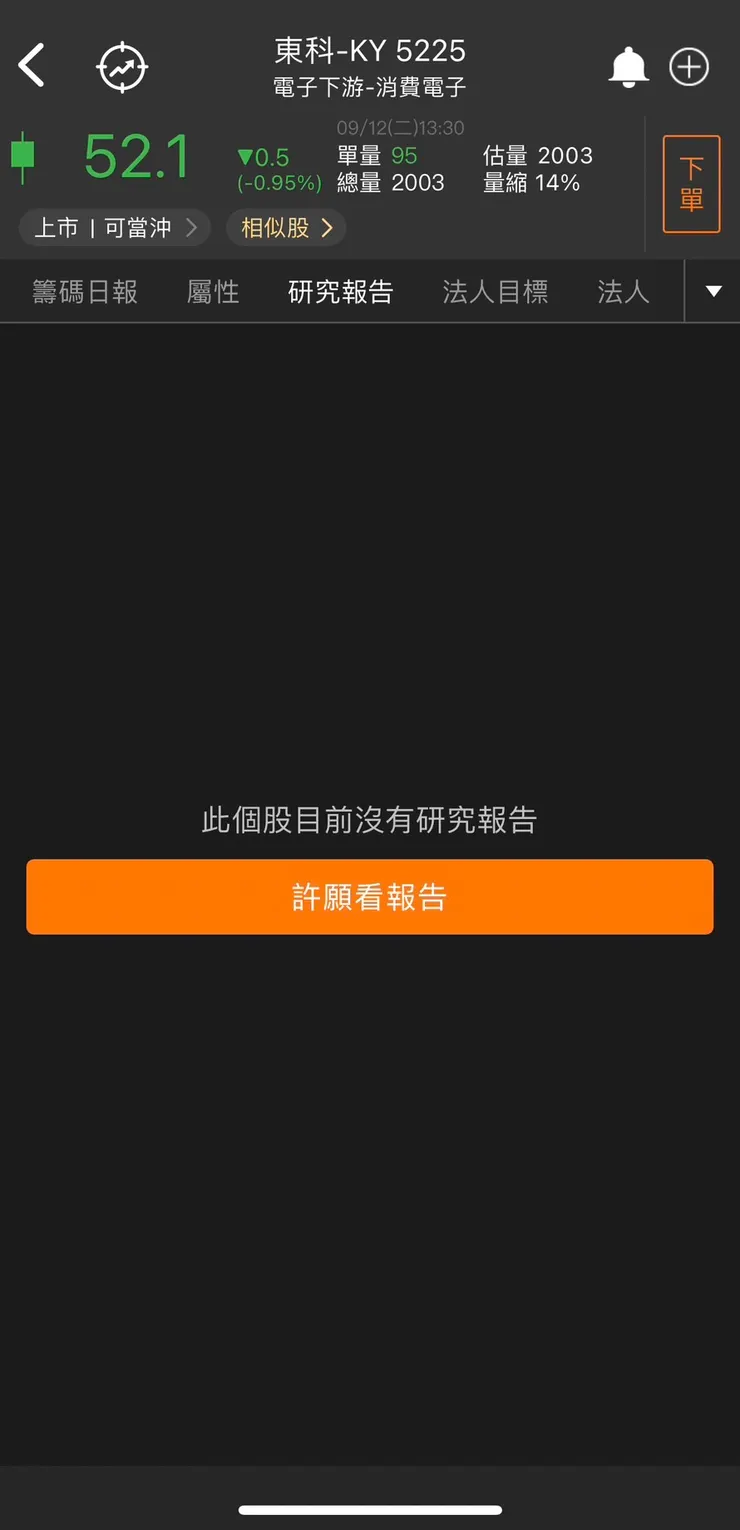Expand the 上市|可當沖 label chevron
This screenshot has width=740, height=1530.
pyautogui.click(x=191, y=227)
